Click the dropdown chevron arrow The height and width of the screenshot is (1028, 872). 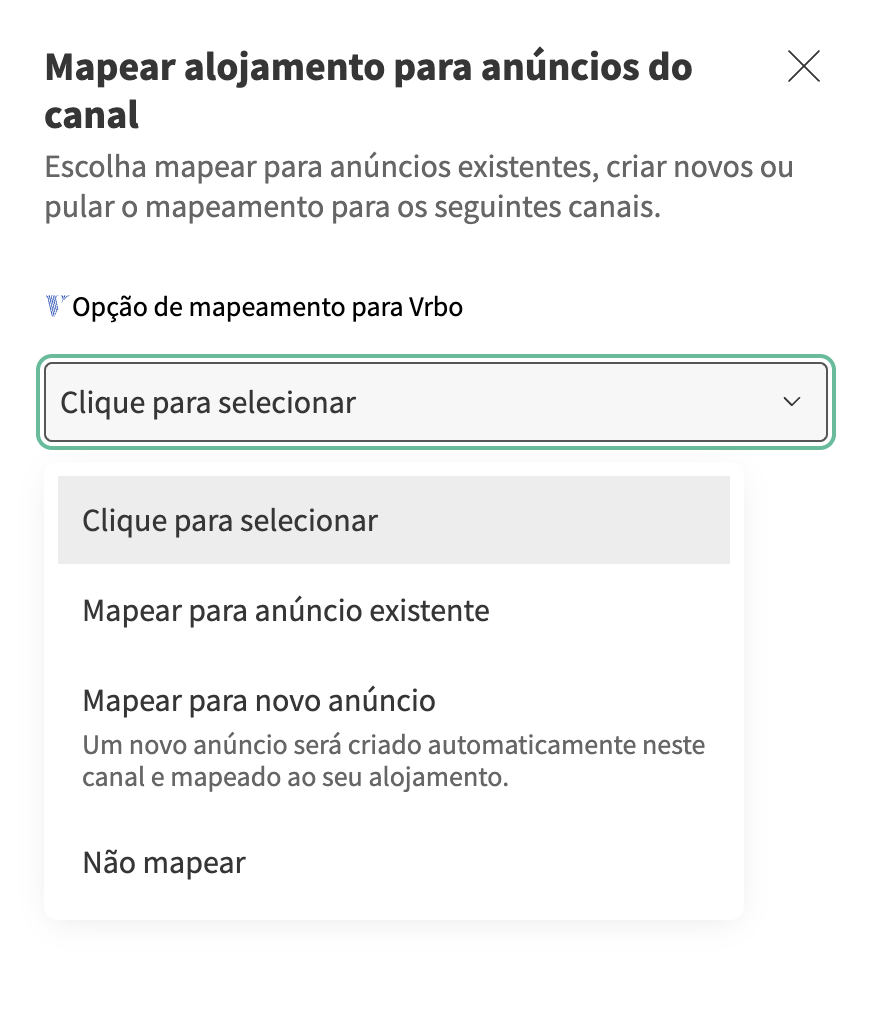tap(791, 402)
